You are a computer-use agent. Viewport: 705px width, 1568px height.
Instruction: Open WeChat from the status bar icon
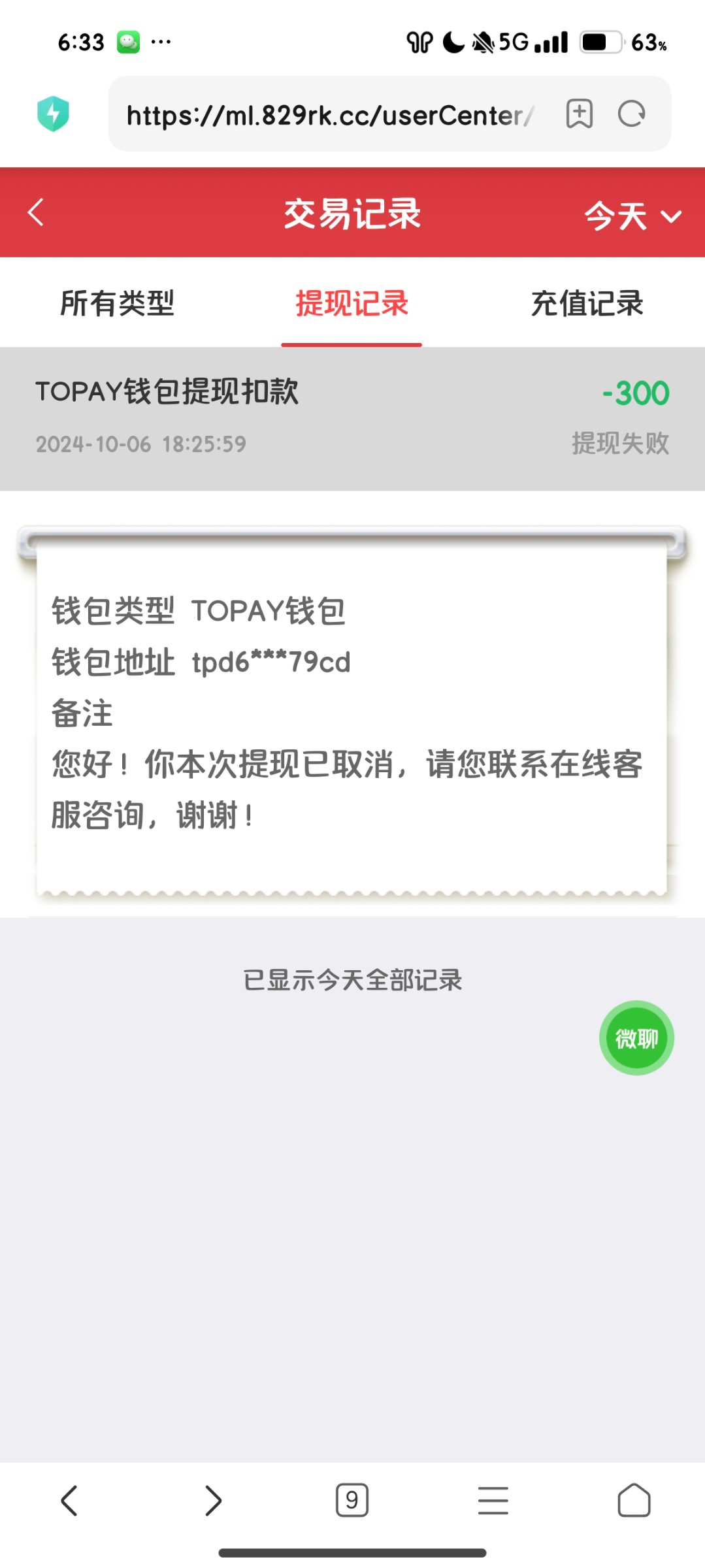tap(129, 41)
